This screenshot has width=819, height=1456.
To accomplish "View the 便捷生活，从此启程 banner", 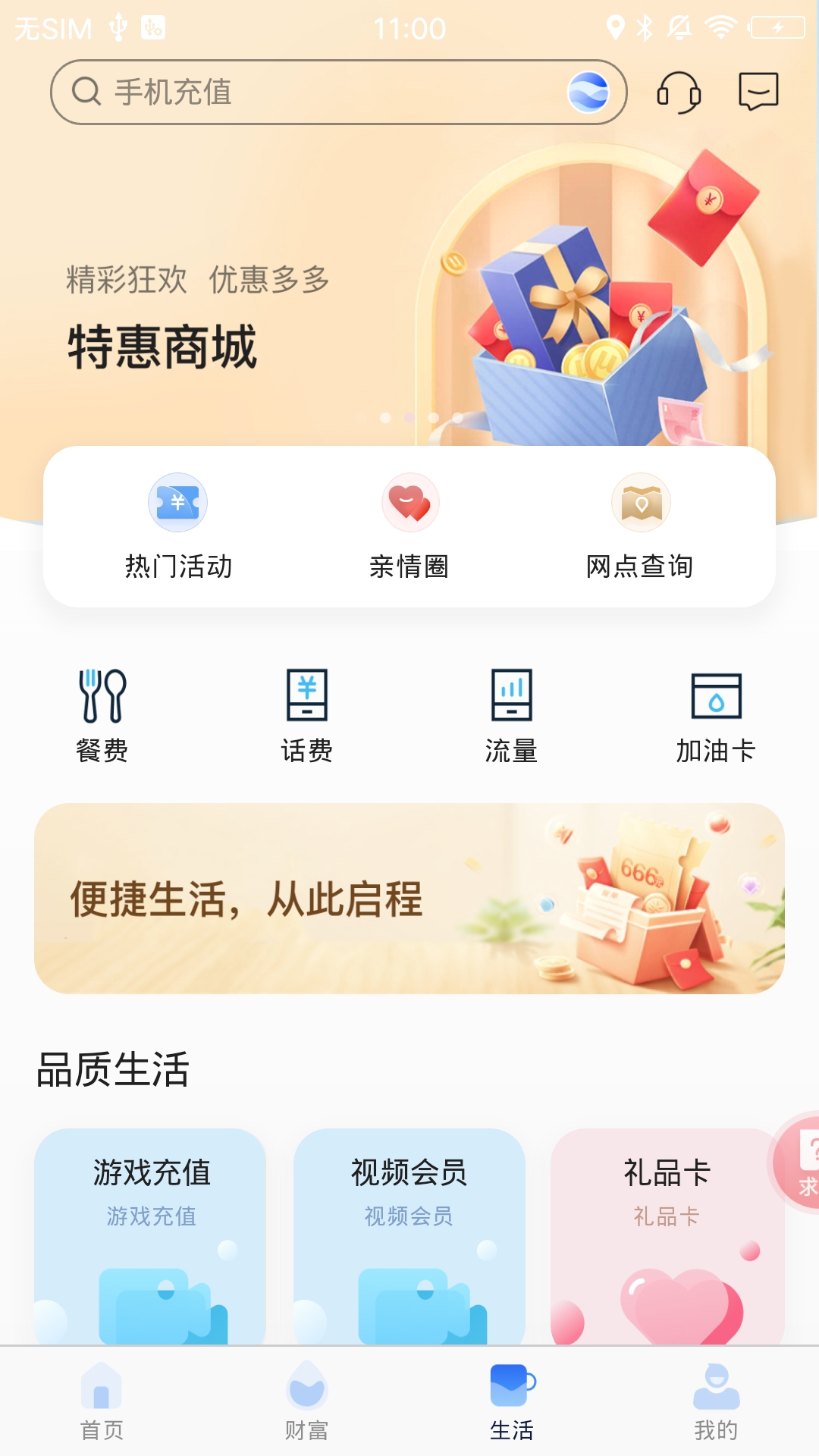I will [x=409, y=899].
